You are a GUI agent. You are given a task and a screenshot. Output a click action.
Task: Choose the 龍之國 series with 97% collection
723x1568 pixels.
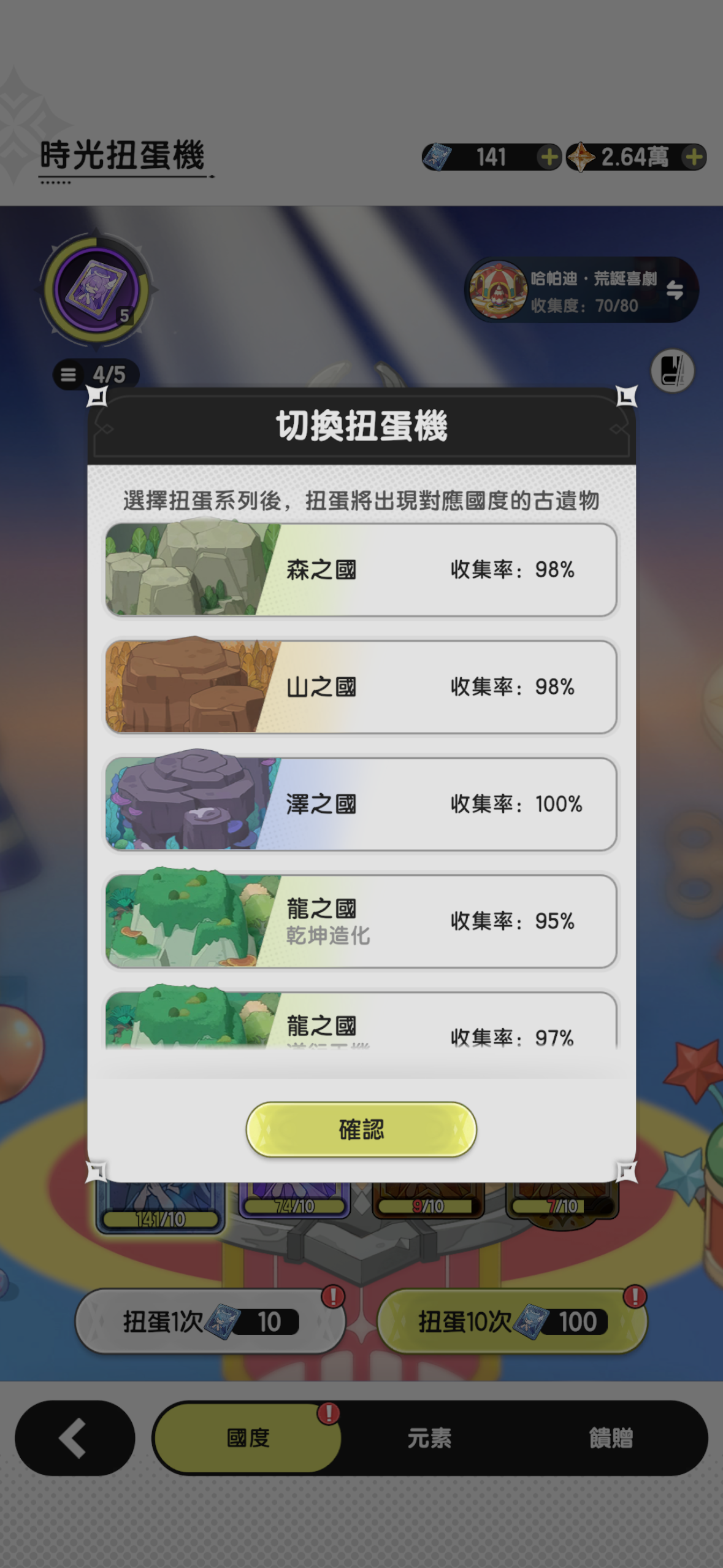tap(361, 1023)
